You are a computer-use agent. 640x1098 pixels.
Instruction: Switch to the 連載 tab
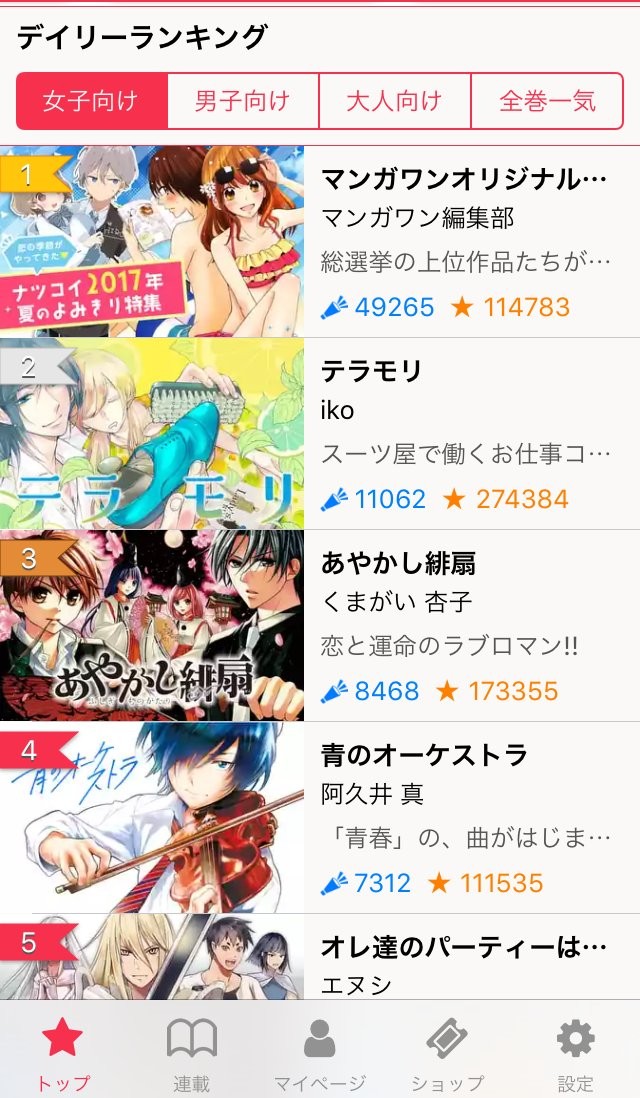(x=191, y=1052)
